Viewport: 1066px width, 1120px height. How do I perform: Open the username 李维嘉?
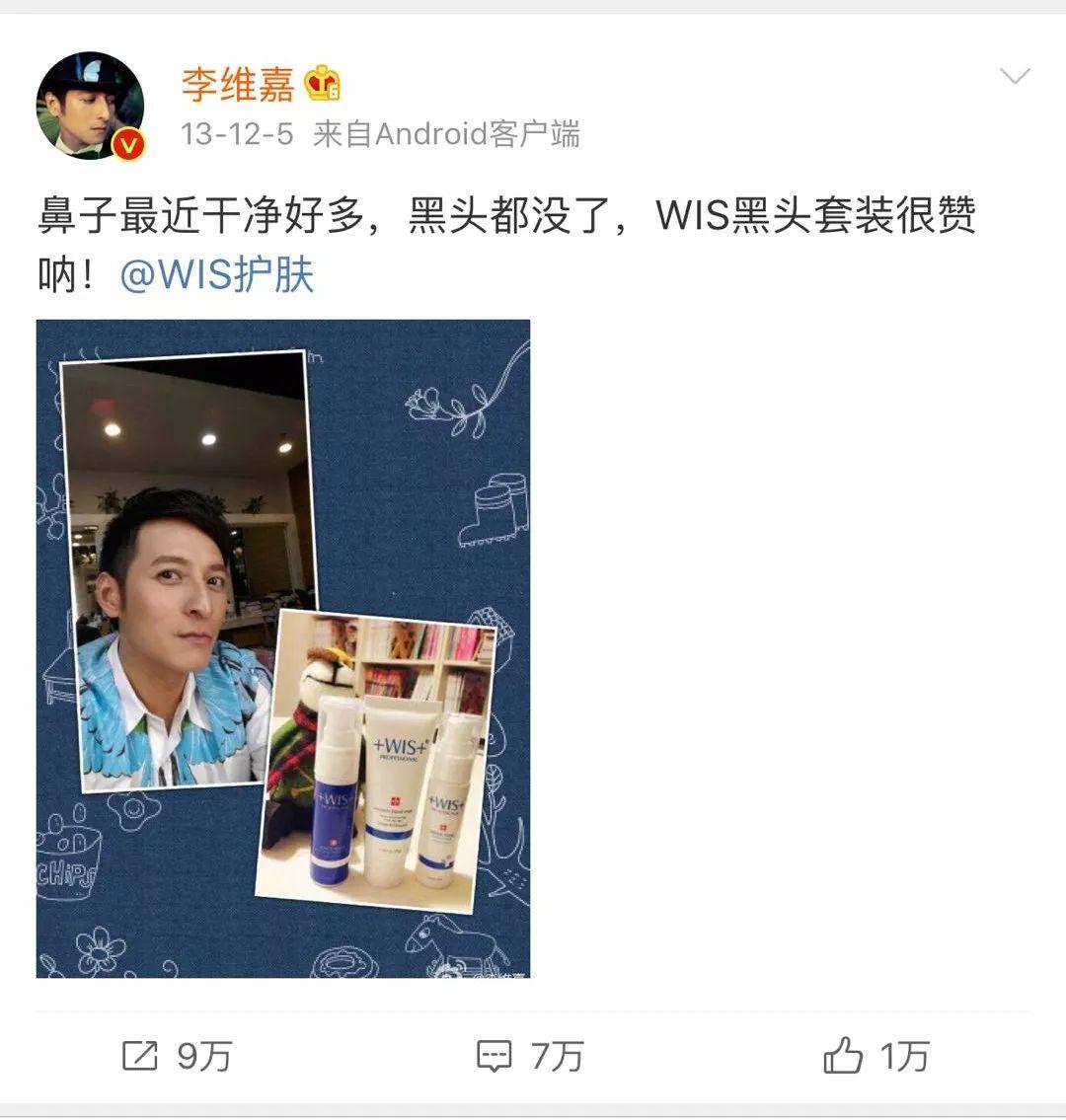(237, 85)
